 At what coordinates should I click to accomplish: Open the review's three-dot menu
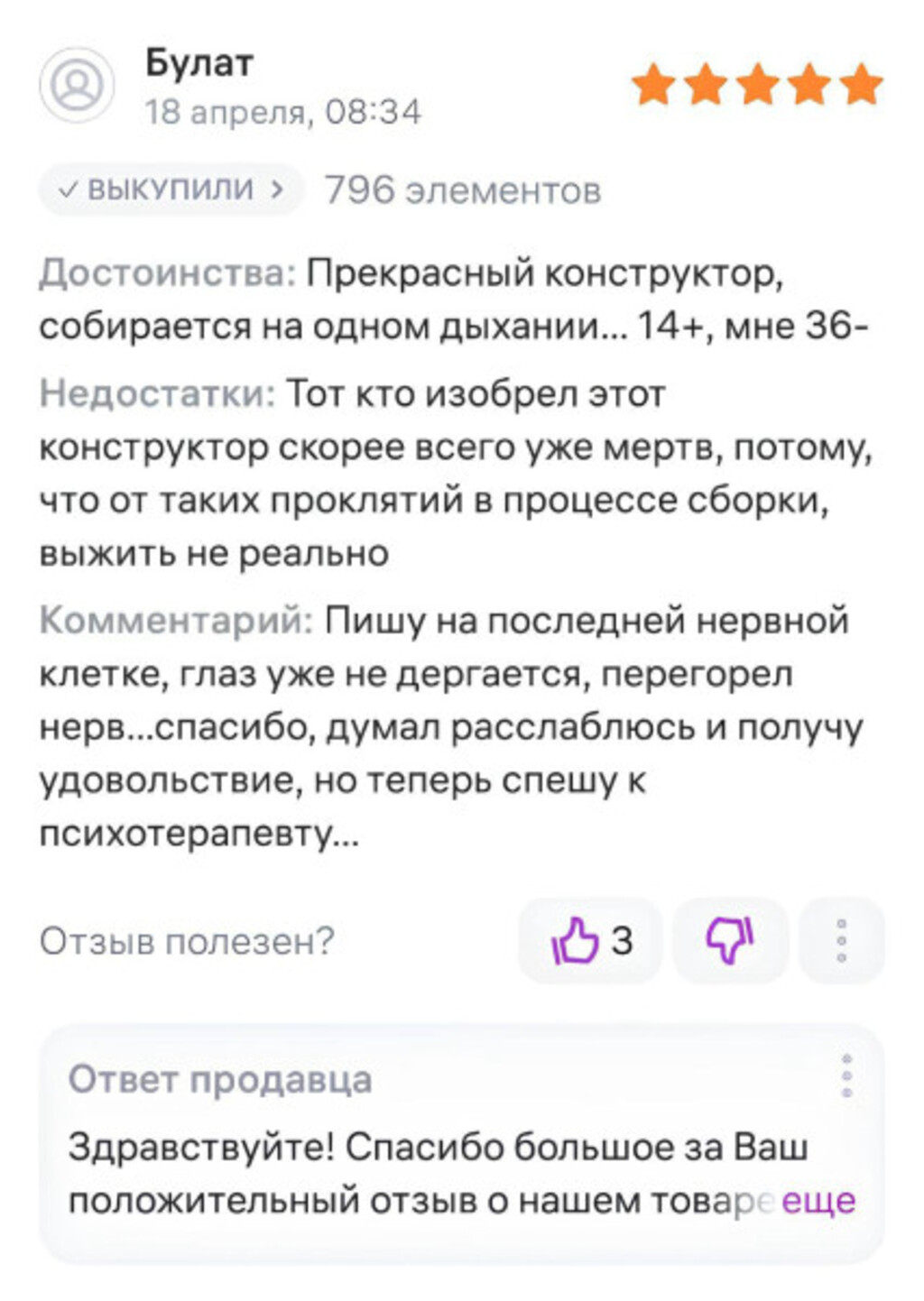(841, 941)
